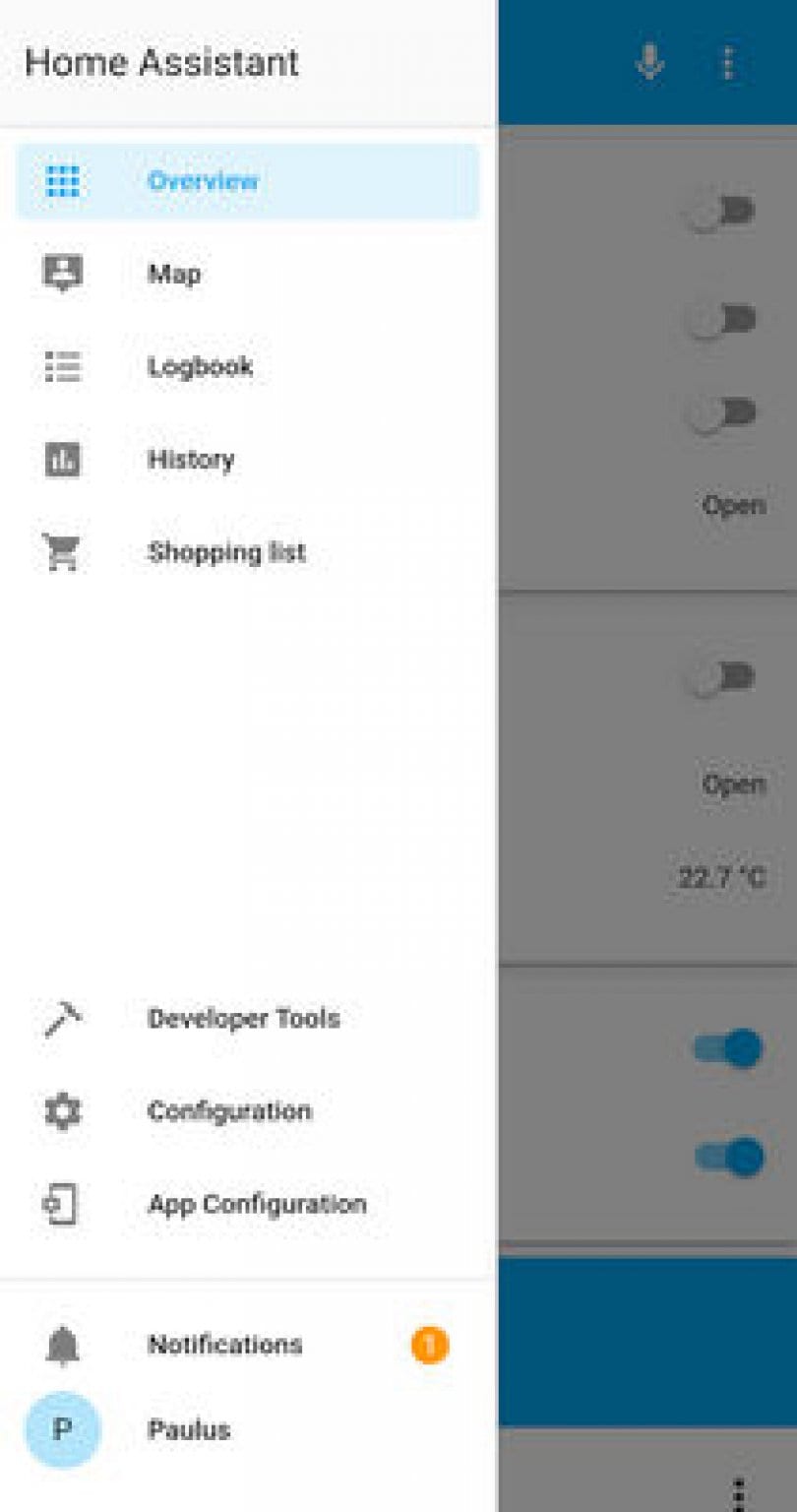
Task: Open the Configuration gear icon
Action: tap(62, 1110)
